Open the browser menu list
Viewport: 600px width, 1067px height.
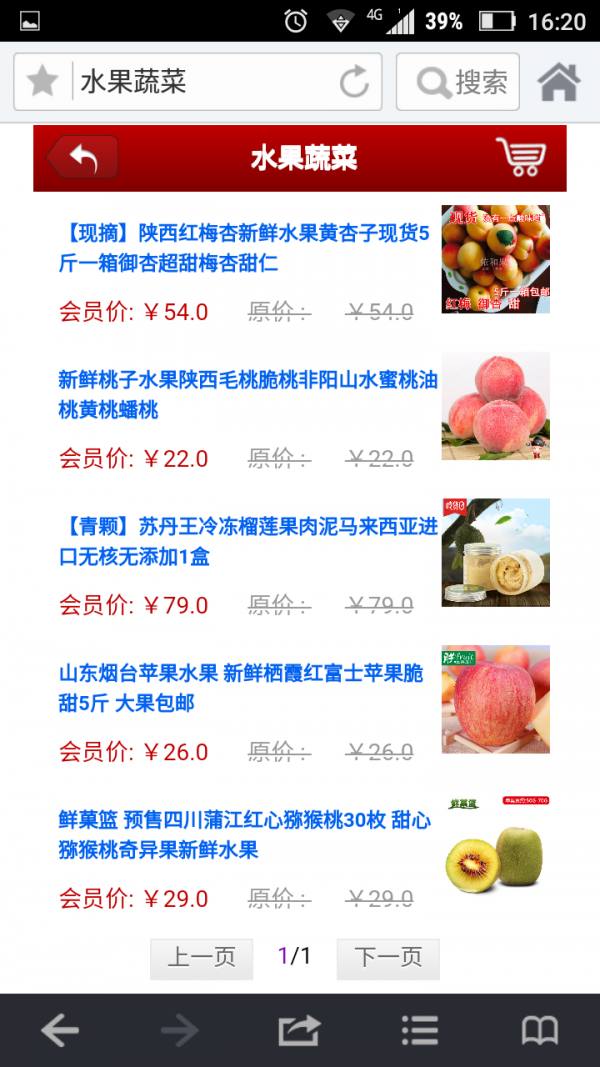[419, 1030]
